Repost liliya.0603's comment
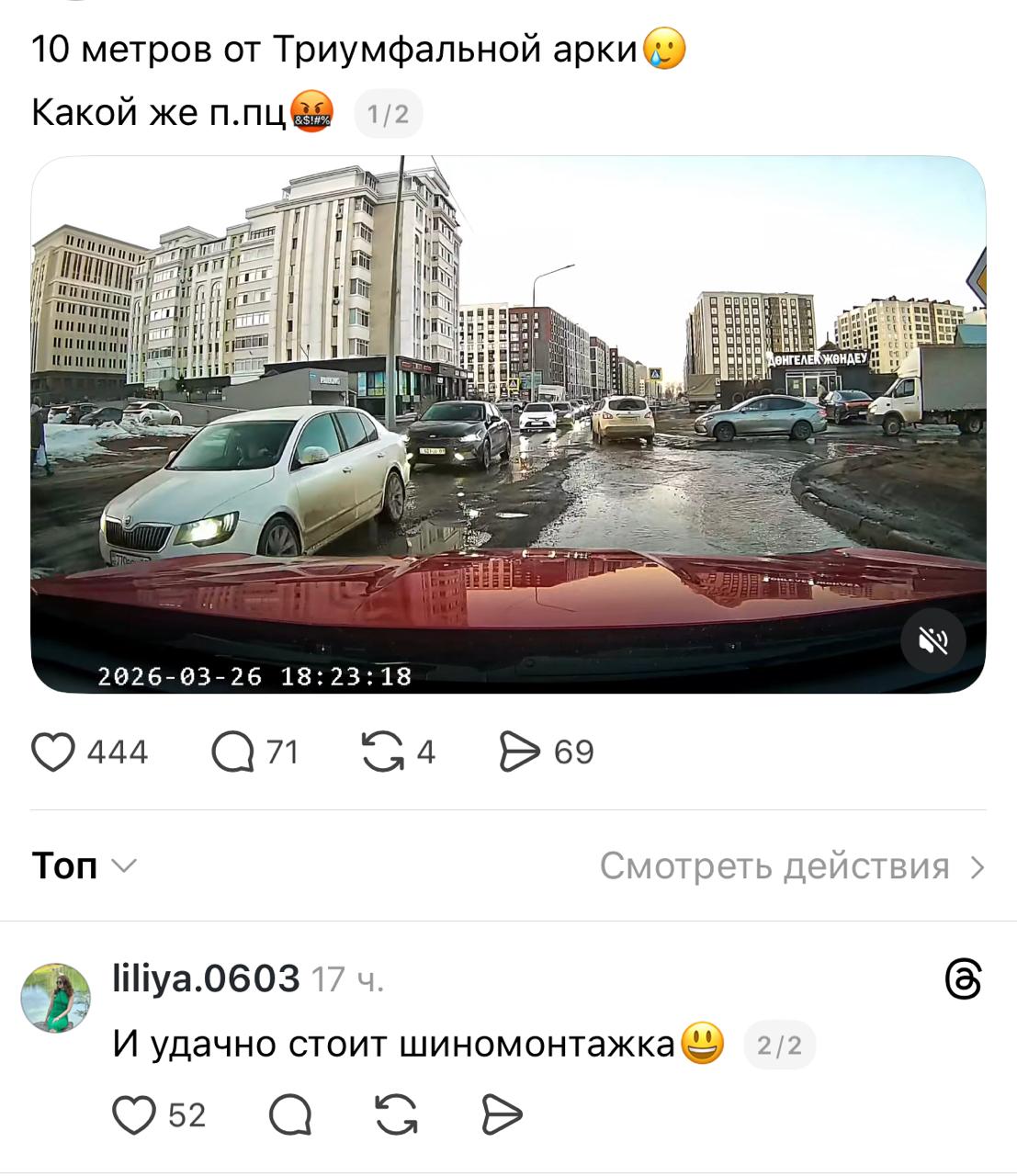Image resolution: width=1017 pixels, height=1176 pixels. [x=396, y=1115]
